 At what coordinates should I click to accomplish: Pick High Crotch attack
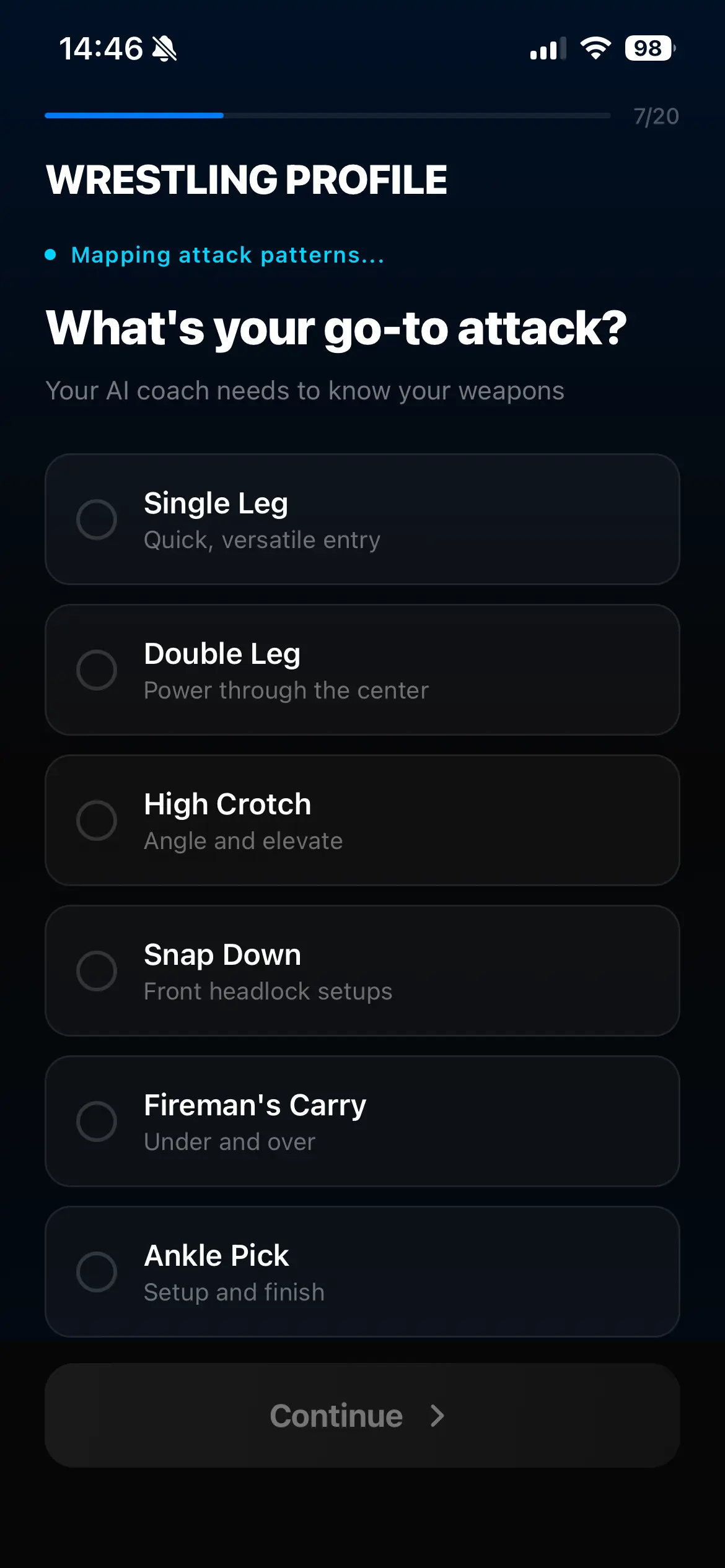pyautogui.click(x=362, y=821)
